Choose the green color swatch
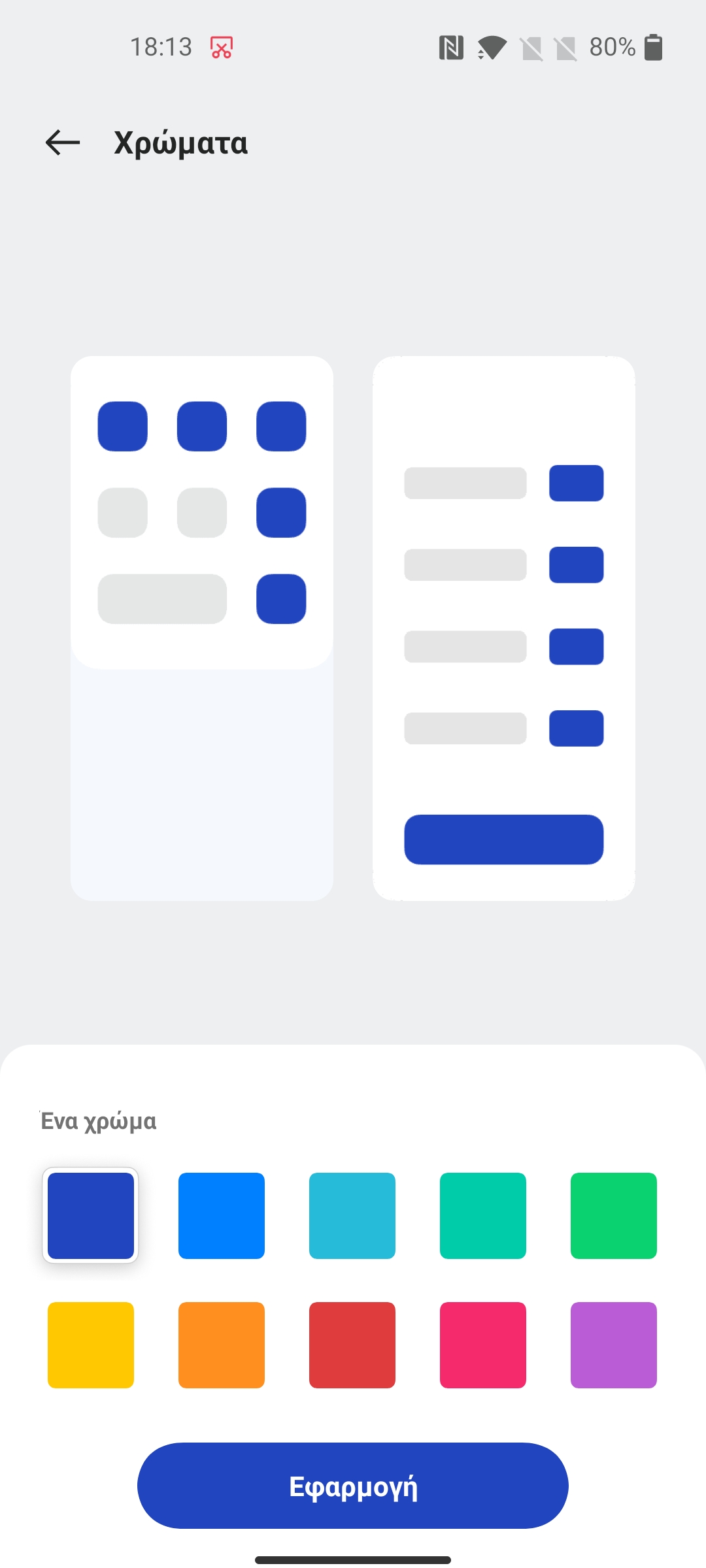706x1568 pixels. point(614,1215)
